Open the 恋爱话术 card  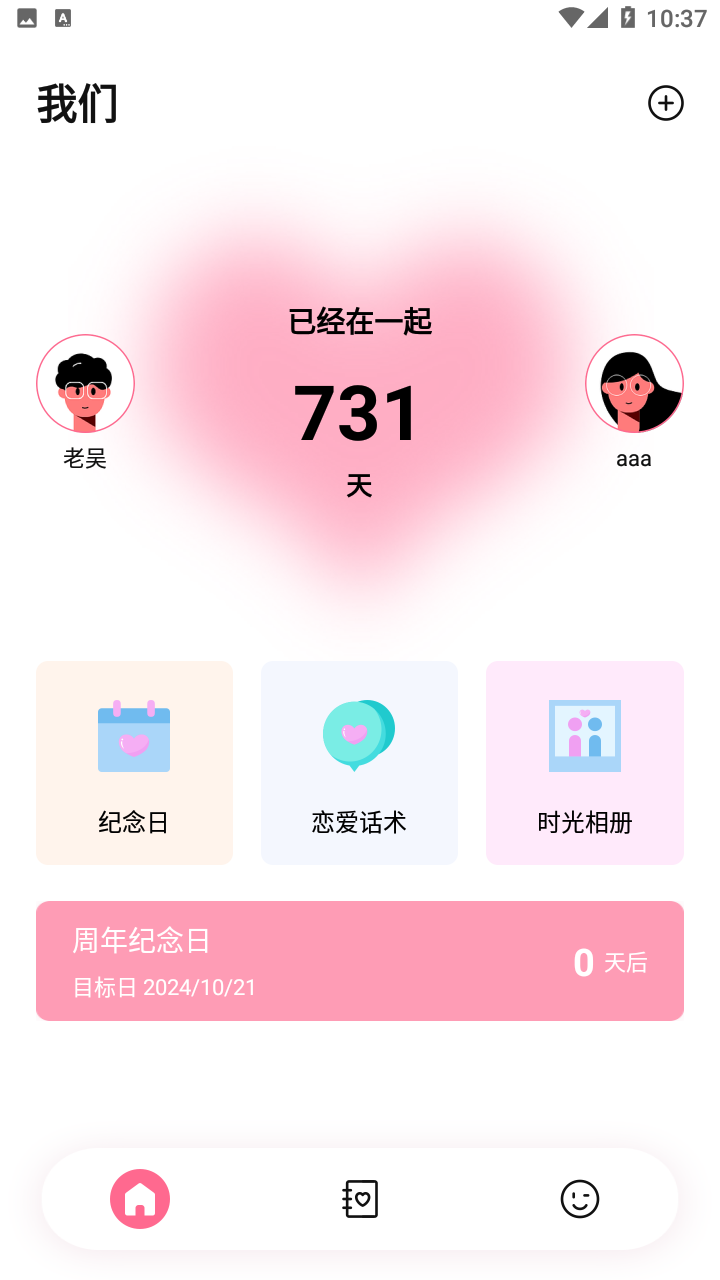coord(359,763)
